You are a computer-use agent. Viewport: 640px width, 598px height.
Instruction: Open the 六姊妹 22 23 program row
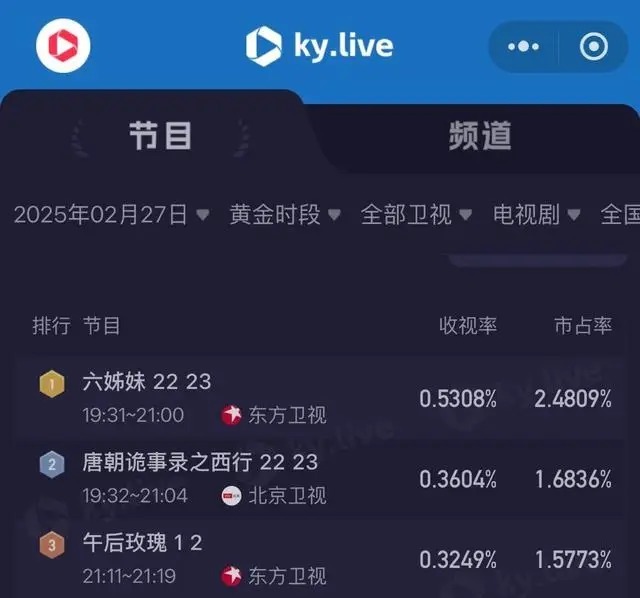(320, 397)
